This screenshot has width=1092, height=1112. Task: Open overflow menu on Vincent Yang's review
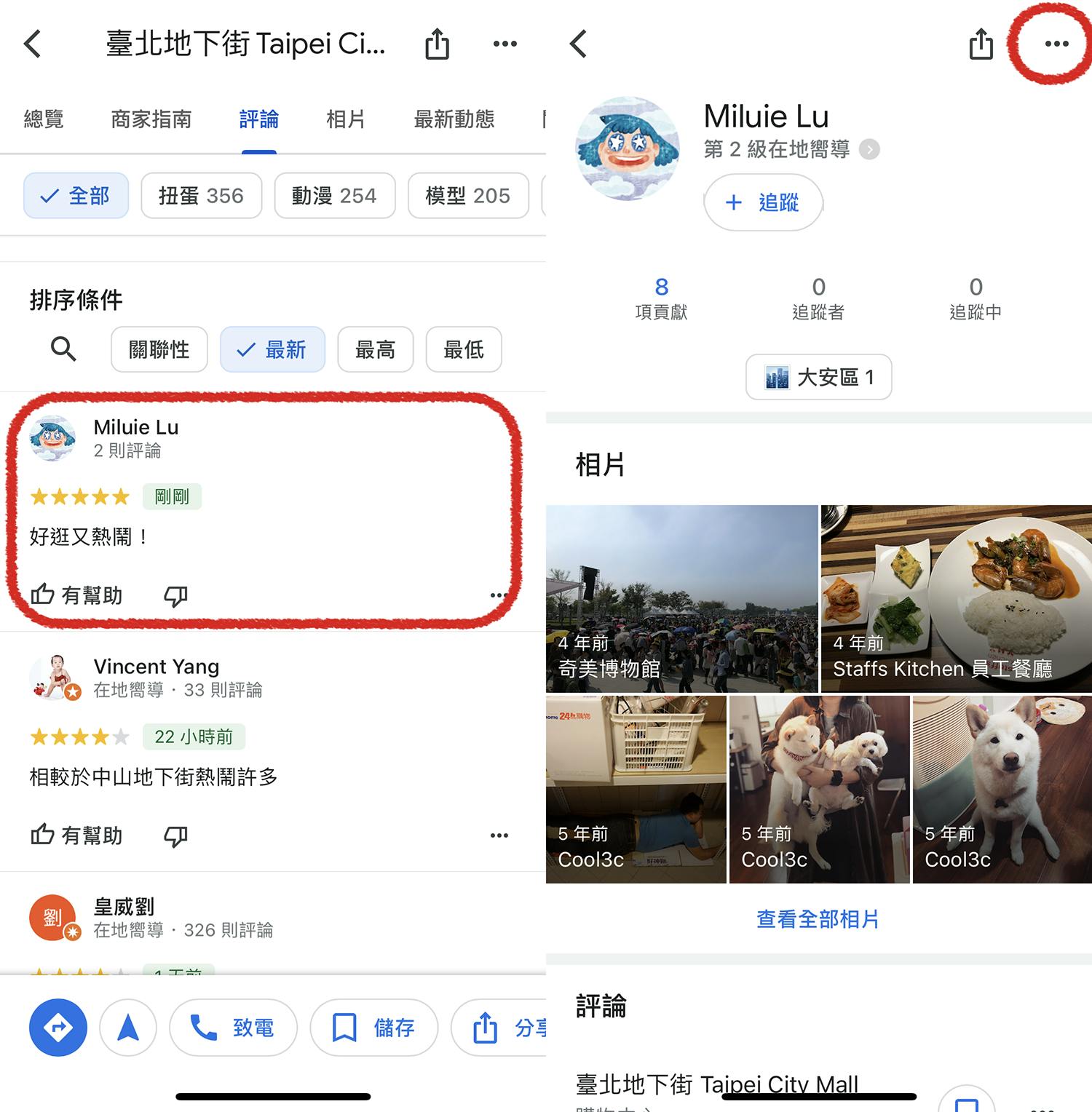[499, 835]
